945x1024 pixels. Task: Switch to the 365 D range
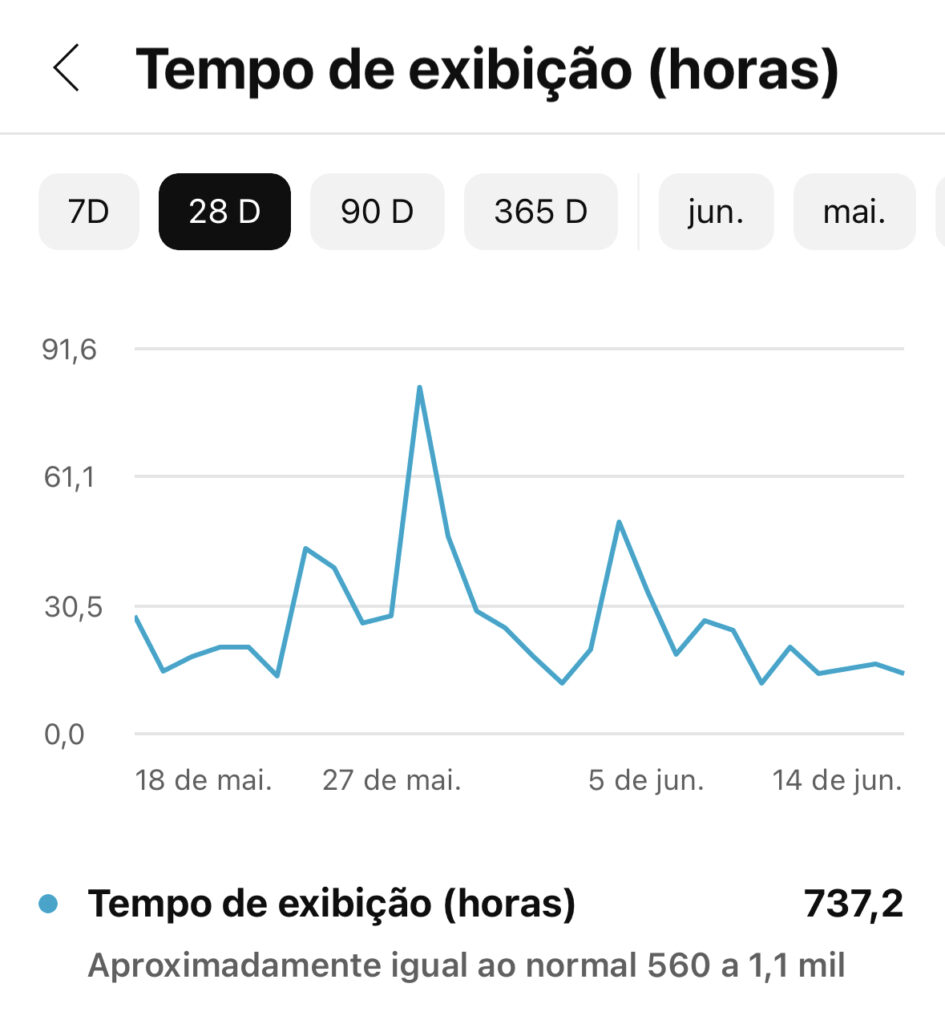tap(540, 212)
